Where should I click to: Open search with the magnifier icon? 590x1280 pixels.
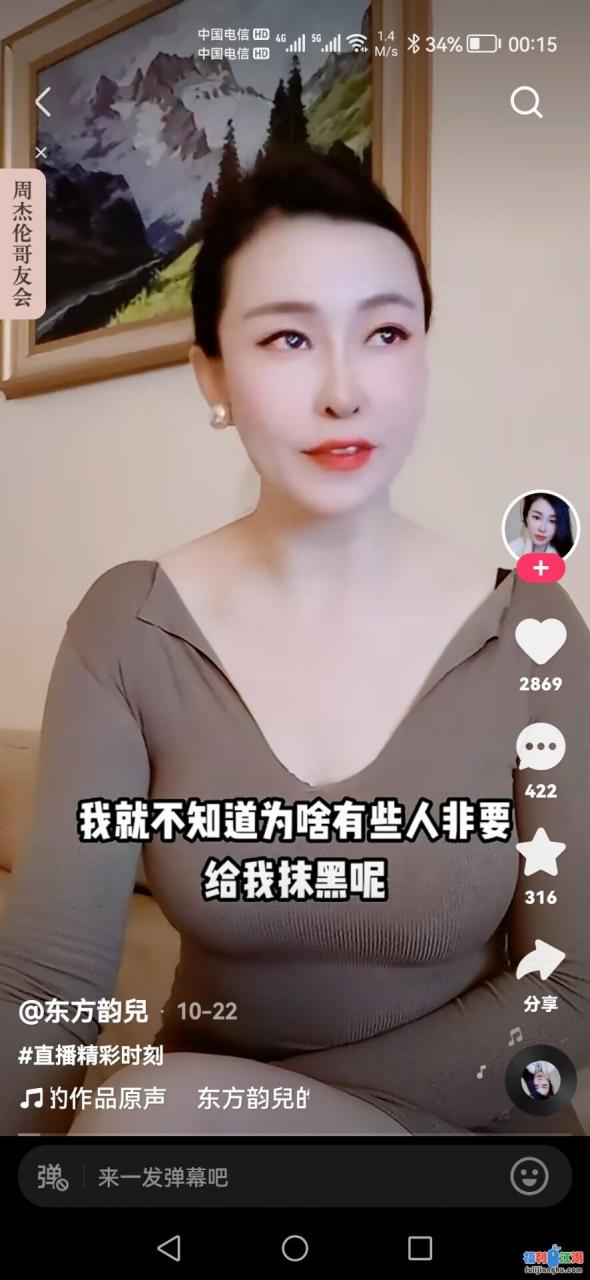tap(526, 102)
